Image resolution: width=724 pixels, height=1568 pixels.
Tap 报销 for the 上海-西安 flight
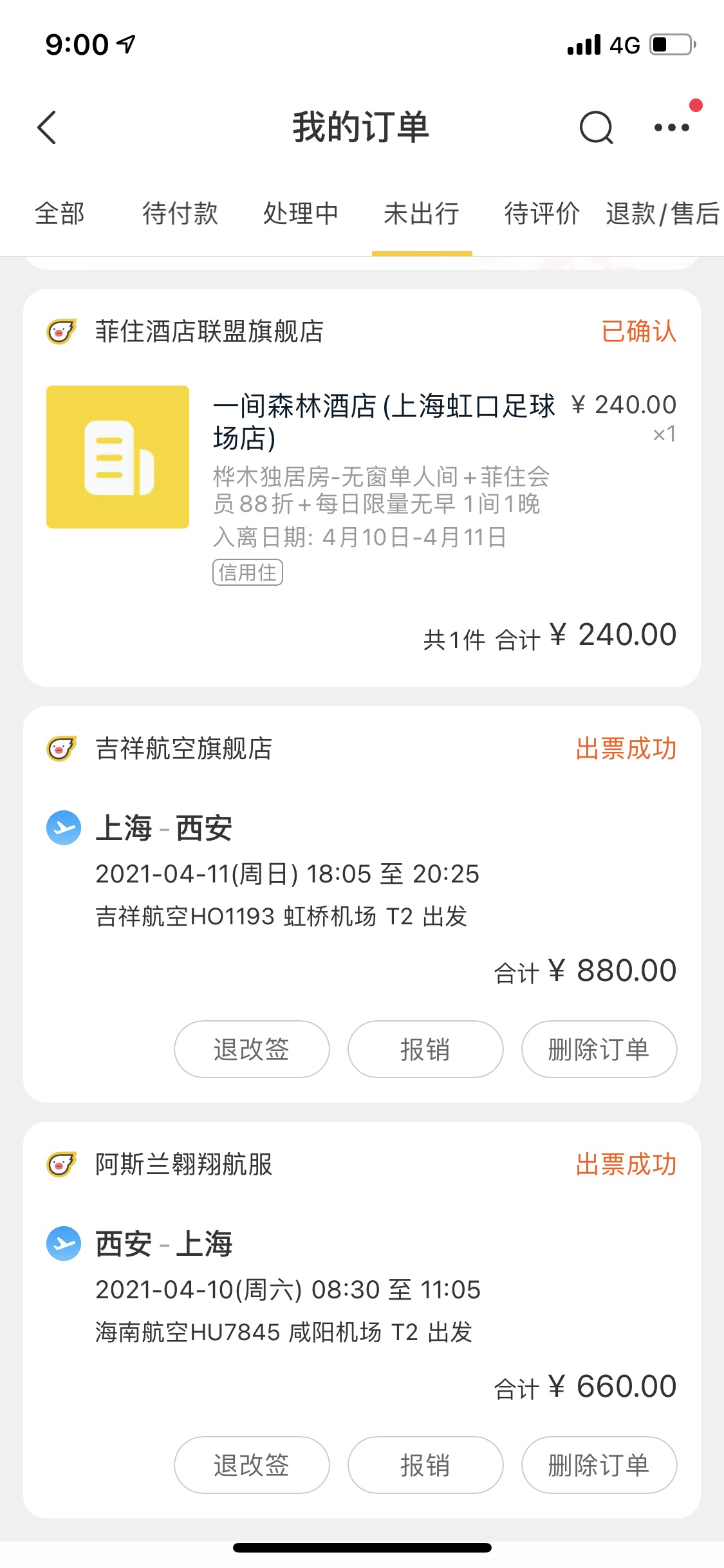(425, 1049)
